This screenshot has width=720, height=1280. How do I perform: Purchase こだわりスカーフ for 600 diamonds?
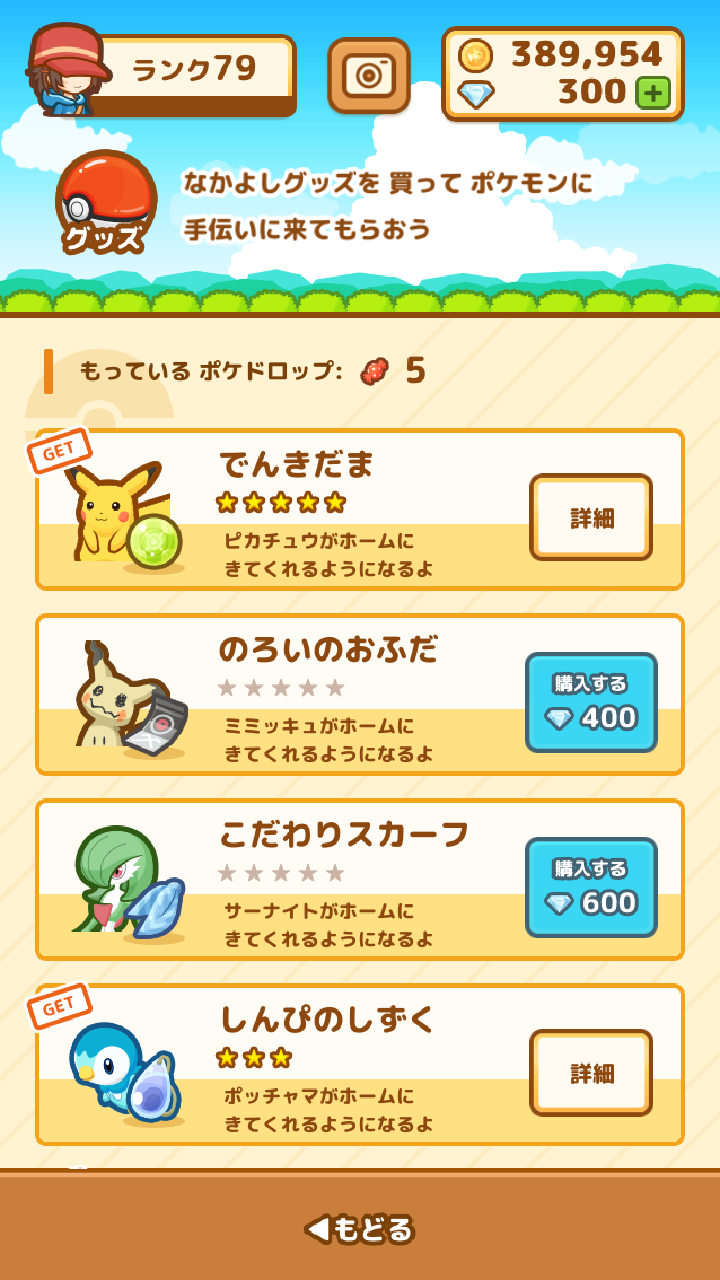[591, 887]
